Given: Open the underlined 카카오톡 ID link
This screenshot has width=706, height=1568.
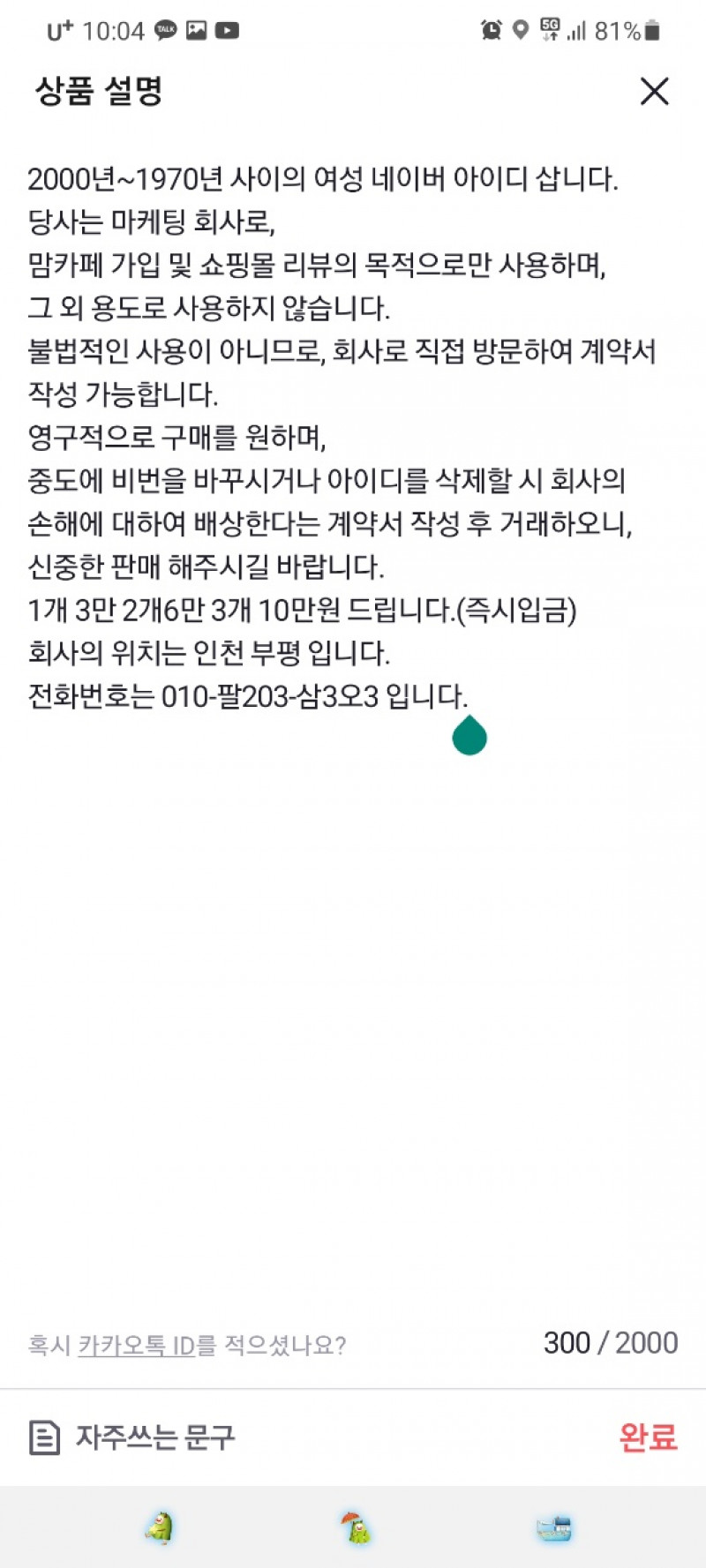Looking at the screenshot, I should tap(136, 1346).
